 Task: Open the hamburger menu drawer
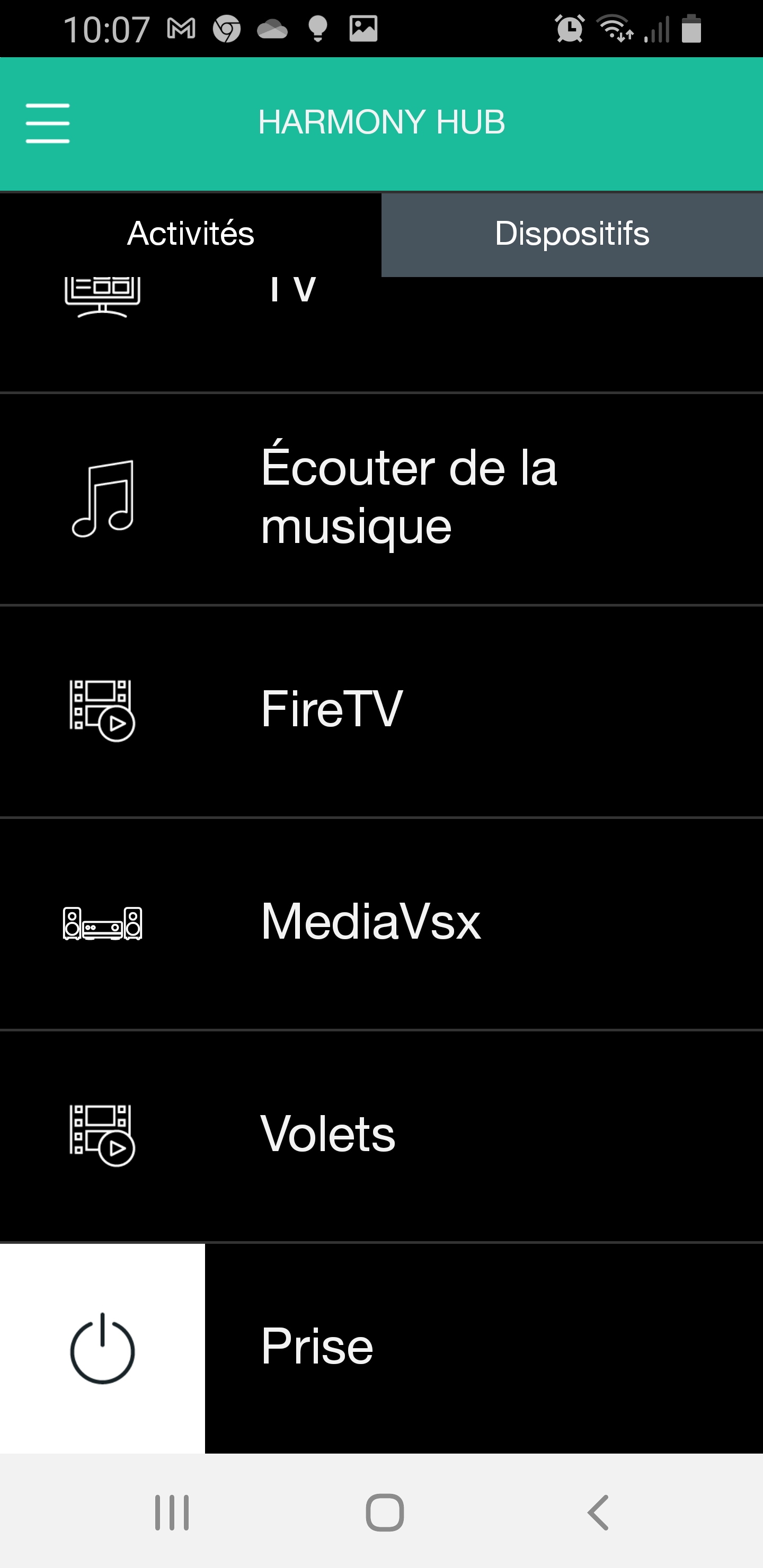click(48, 123)
